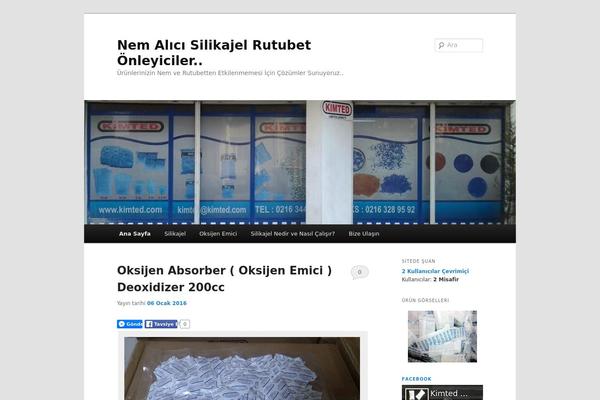Open the Oksijen Absorber post title
The image size is (600, 400).
225,279
